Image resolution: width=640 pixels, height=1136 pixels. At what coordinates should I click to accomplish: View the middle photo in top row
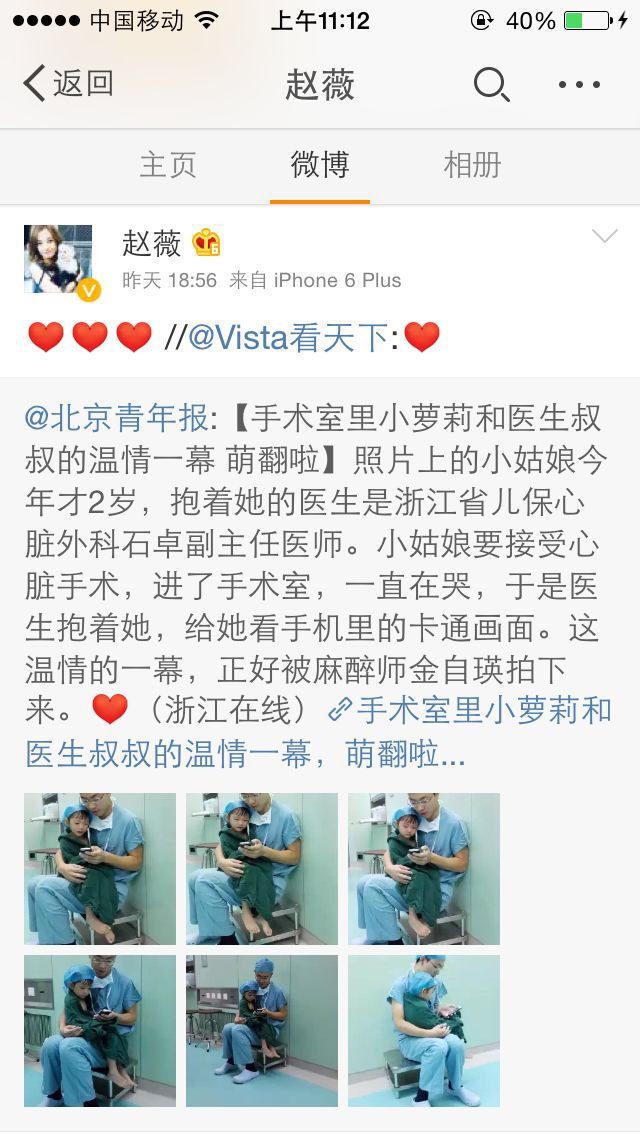tap(262, 868)
